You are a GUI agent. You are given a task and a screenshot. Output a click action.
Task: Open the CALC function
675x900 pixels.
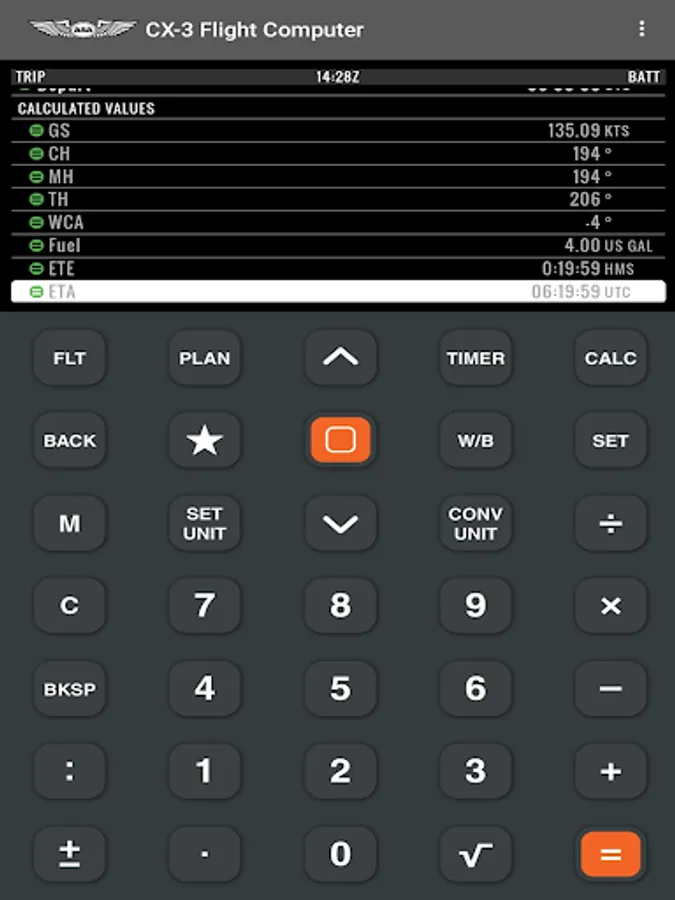[610, 358]
